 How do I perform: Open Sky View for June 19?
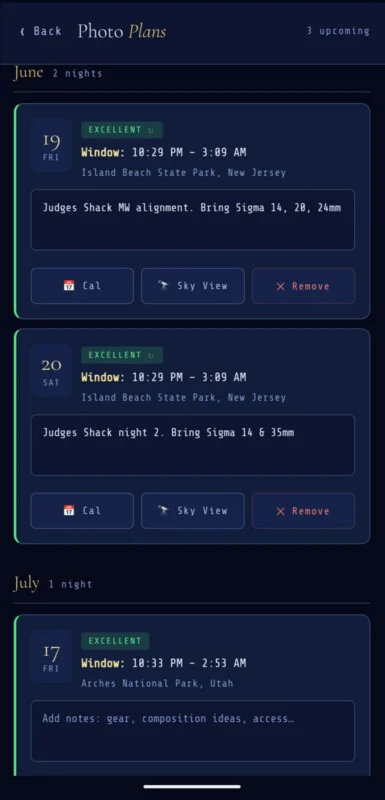point(193,286)
